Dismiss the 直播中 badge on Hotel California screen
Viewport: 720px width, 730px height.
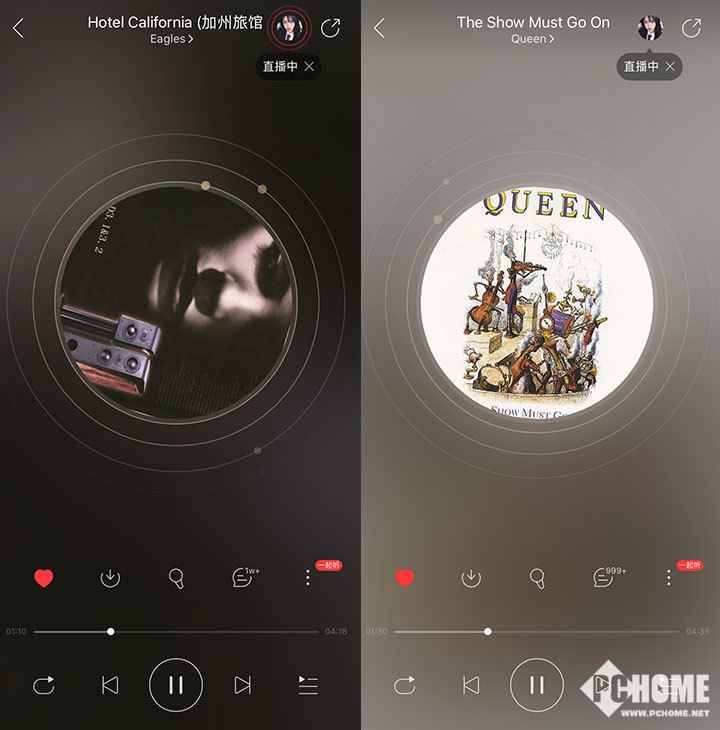[x=309, y=66]
